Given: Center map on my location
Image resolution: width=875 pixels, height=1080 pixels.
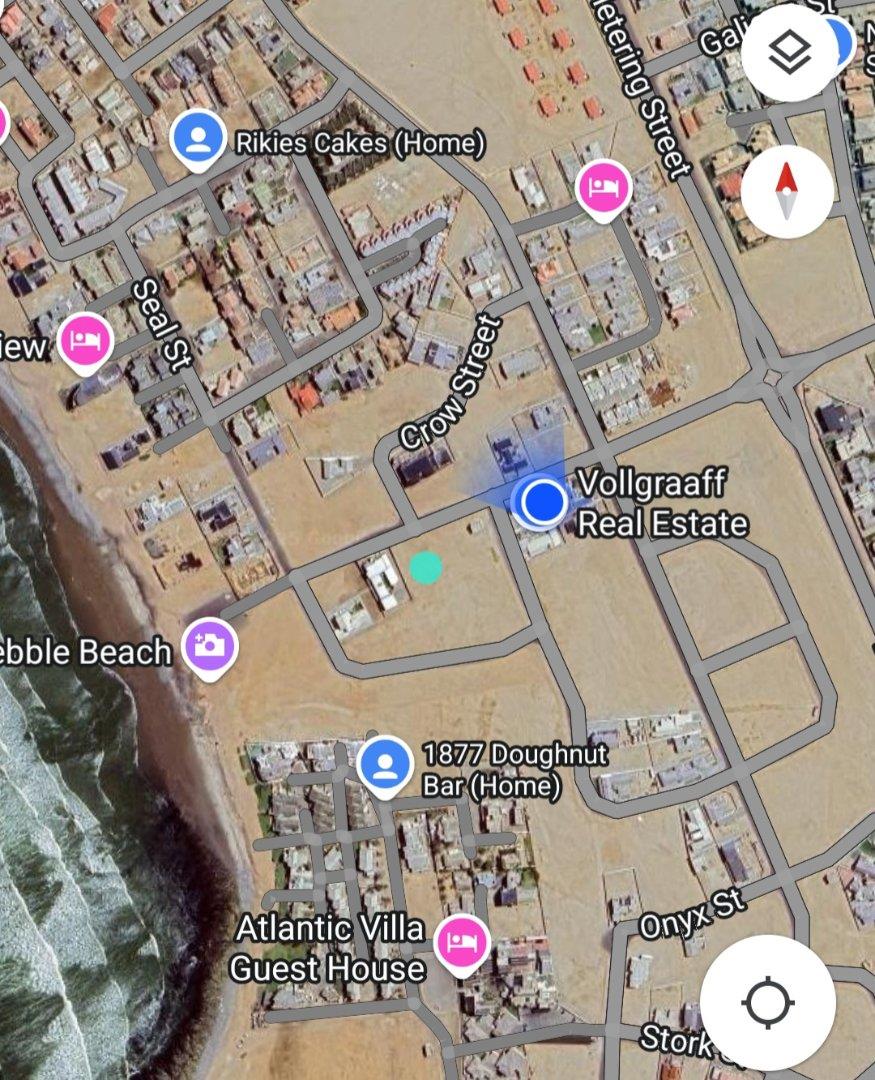Looking at the screenshot, I should [767, 1002].
